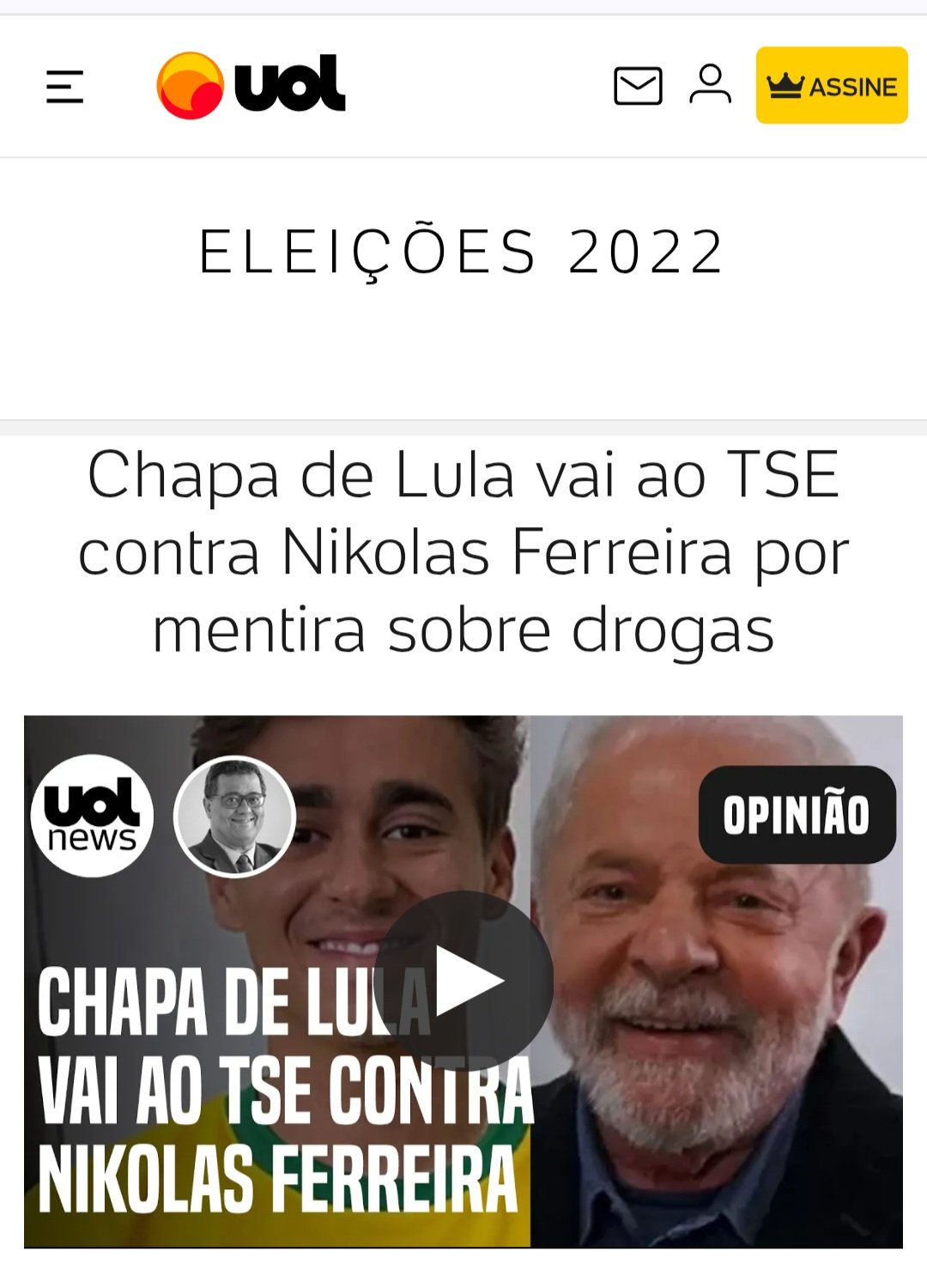Play the Chapa de Lula video
This screenshot has height=1288, width=927.
point(463,981)
